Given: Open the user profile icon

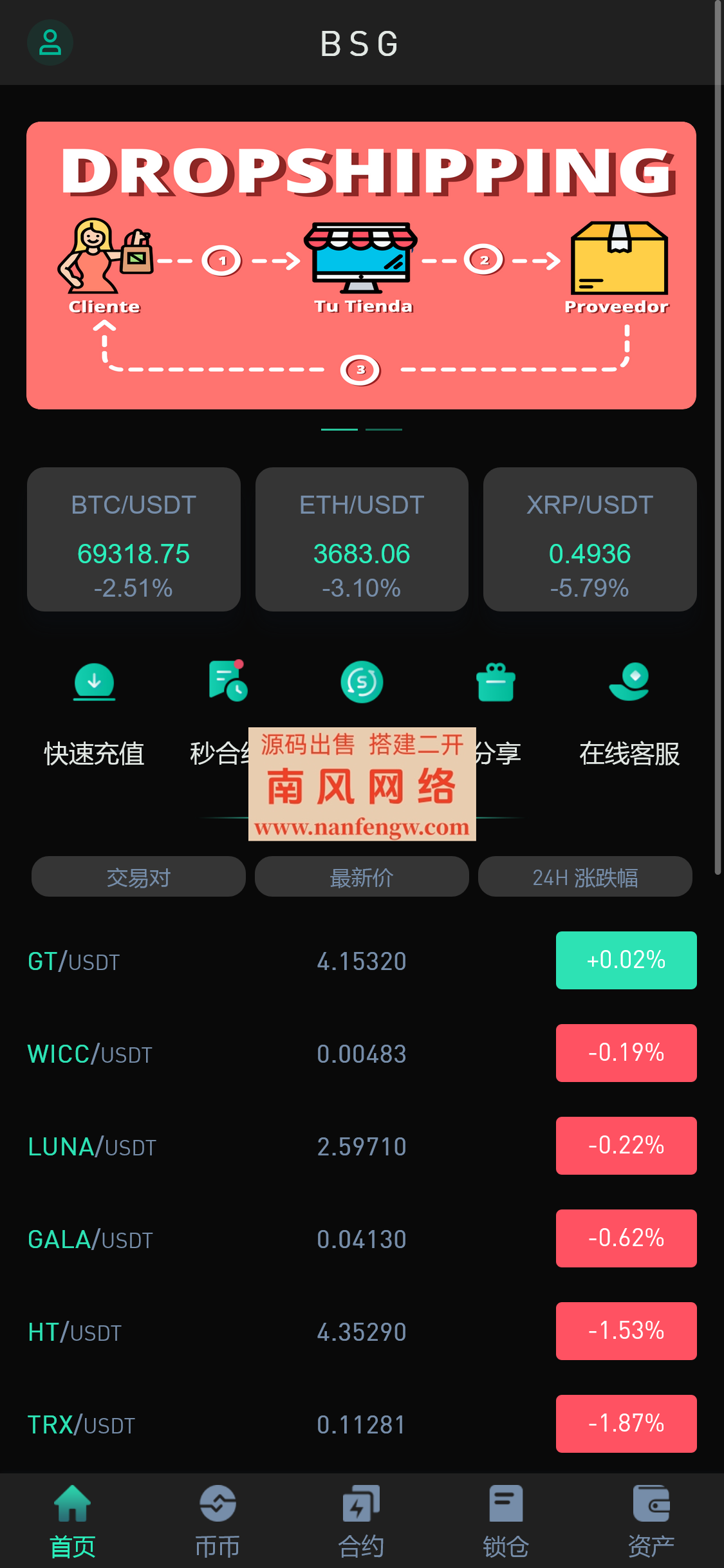Looking at the screenshot, I should (x=50, y=42).
